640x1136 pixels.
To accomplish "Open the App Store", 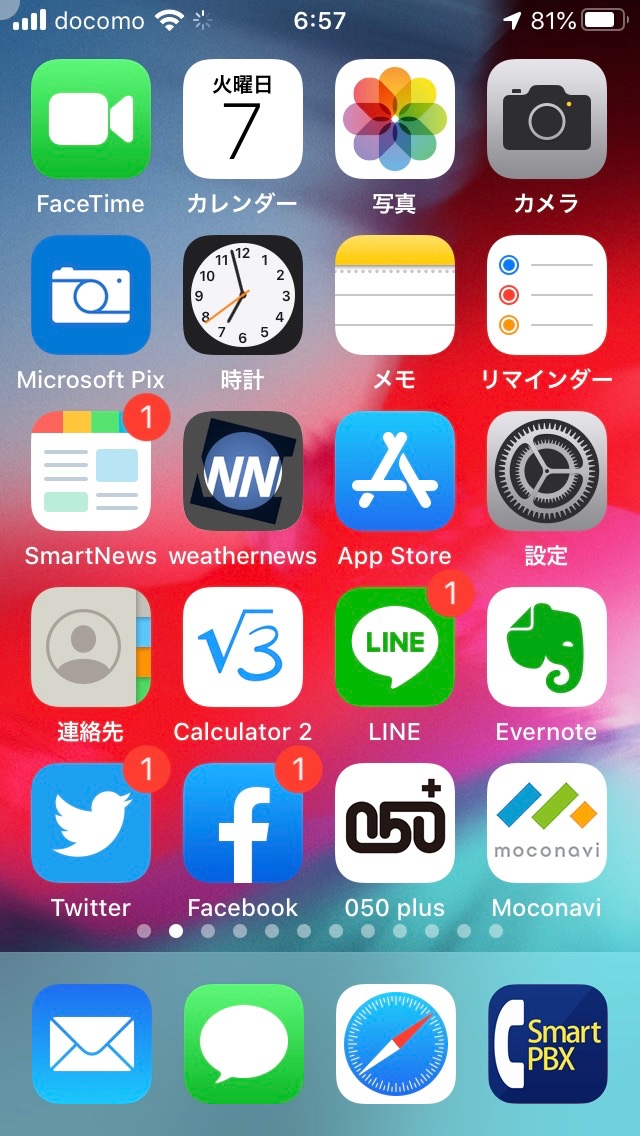I will click(395, 471).
